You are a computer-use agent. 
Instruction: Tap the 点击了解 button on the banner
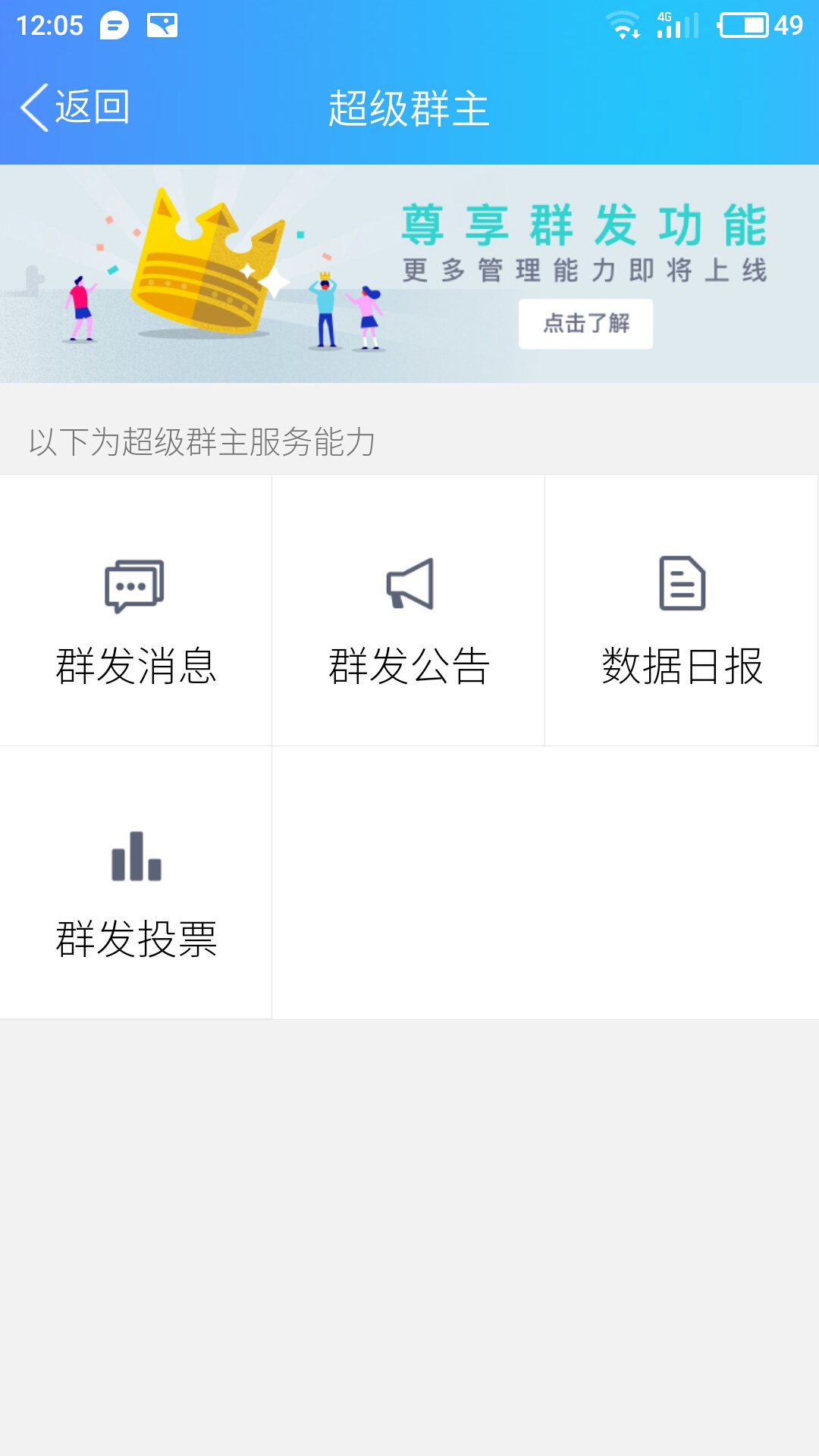pos(585,324)
